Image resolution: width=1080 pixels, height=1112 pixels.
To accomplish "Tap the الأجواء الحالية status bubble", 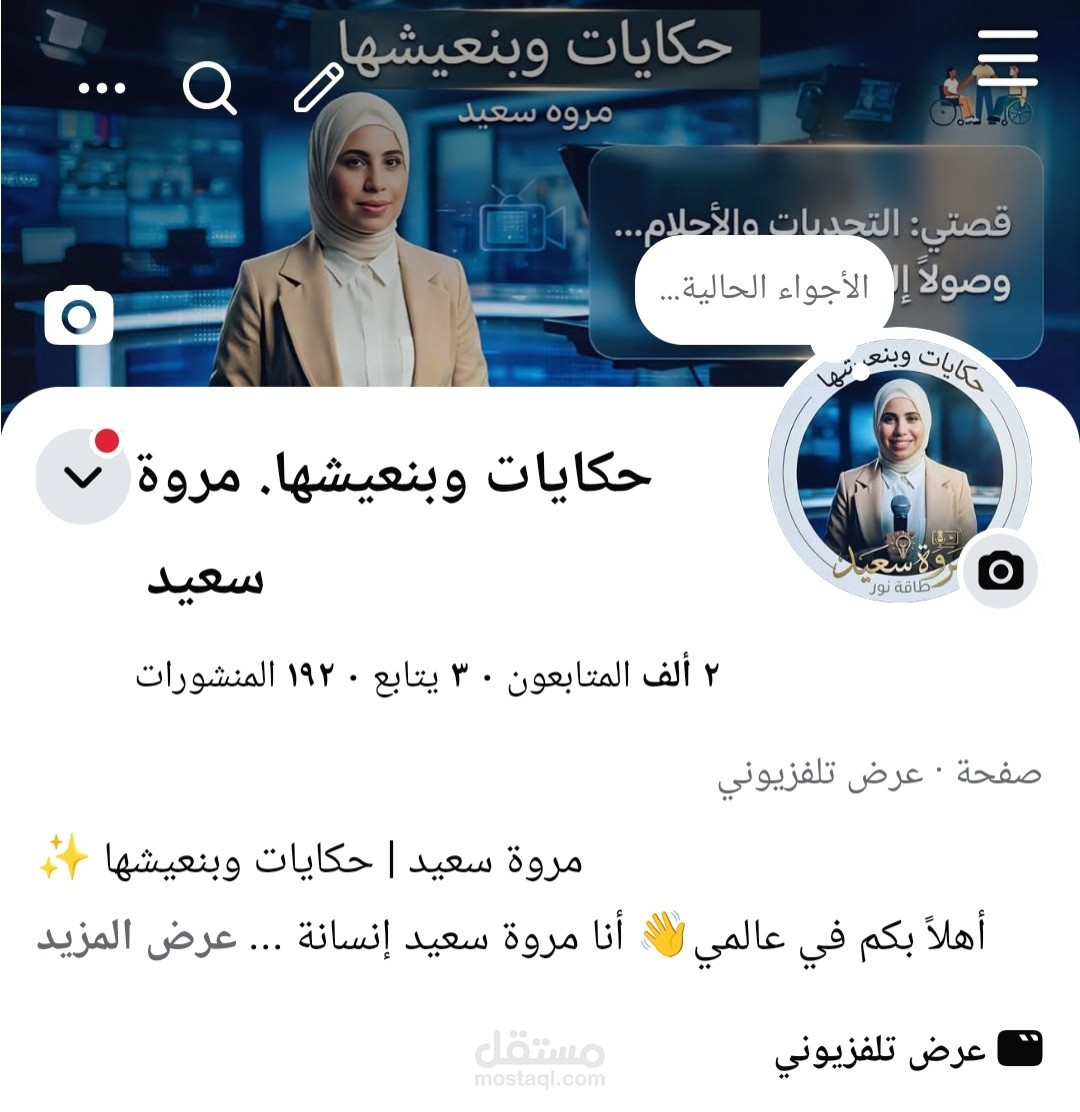I will tap(764, 290).
